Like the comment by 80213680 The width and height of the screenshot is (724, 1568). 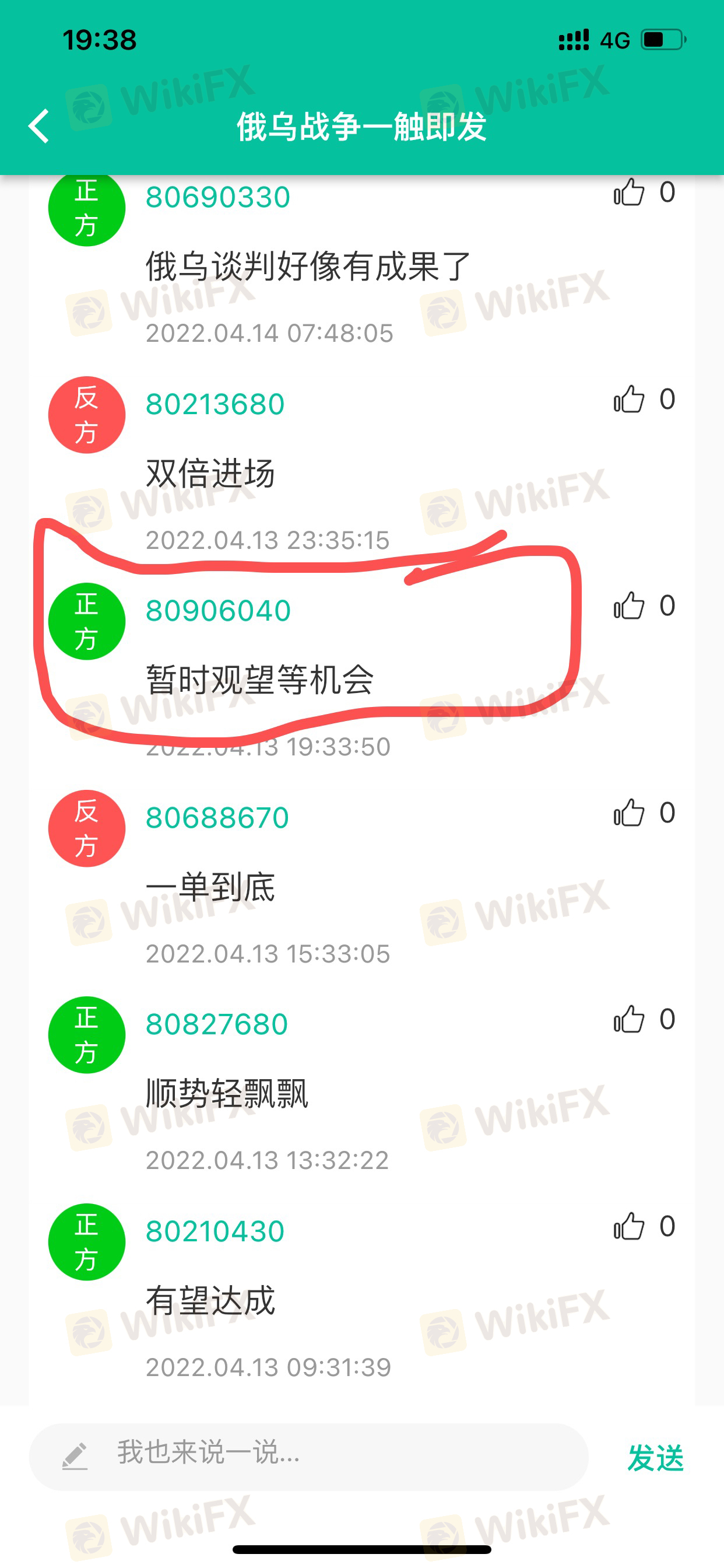[x=628, y=400]
